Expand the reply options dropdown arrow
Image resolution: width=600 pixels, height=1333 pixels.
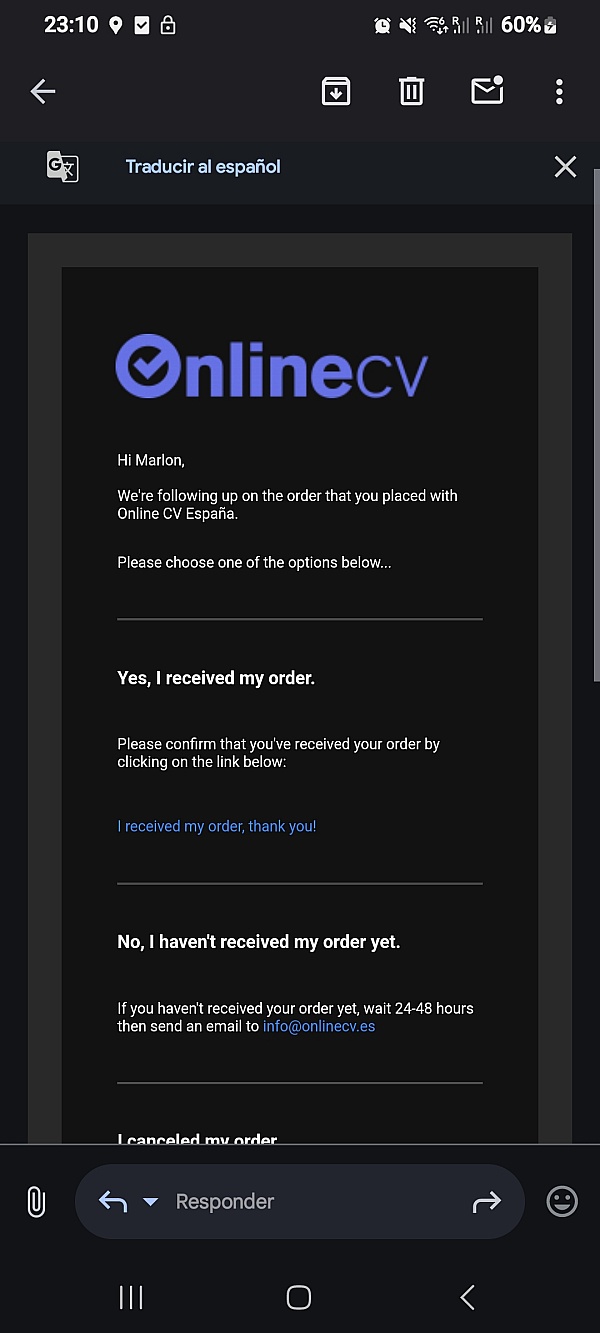[x=151, y=1201]
